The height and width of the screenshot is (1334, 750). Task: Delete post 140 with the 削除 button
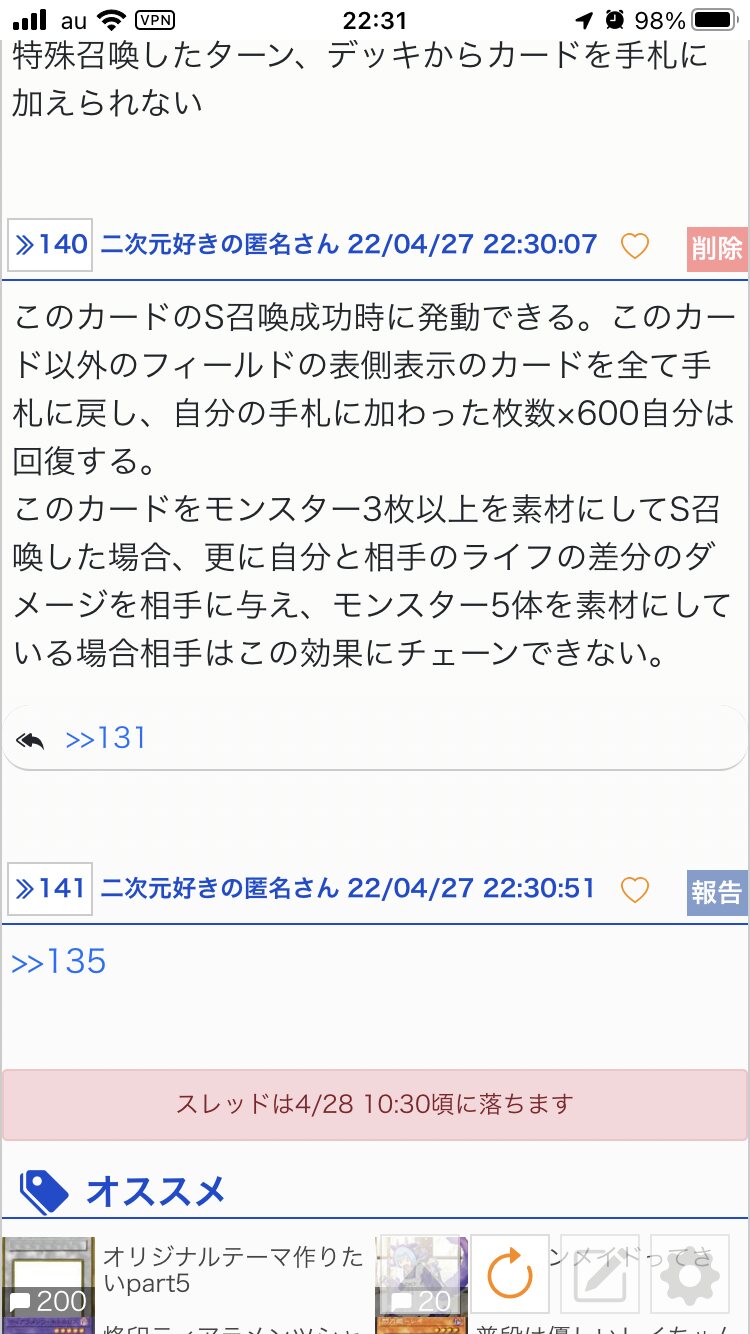coord(717,248)
